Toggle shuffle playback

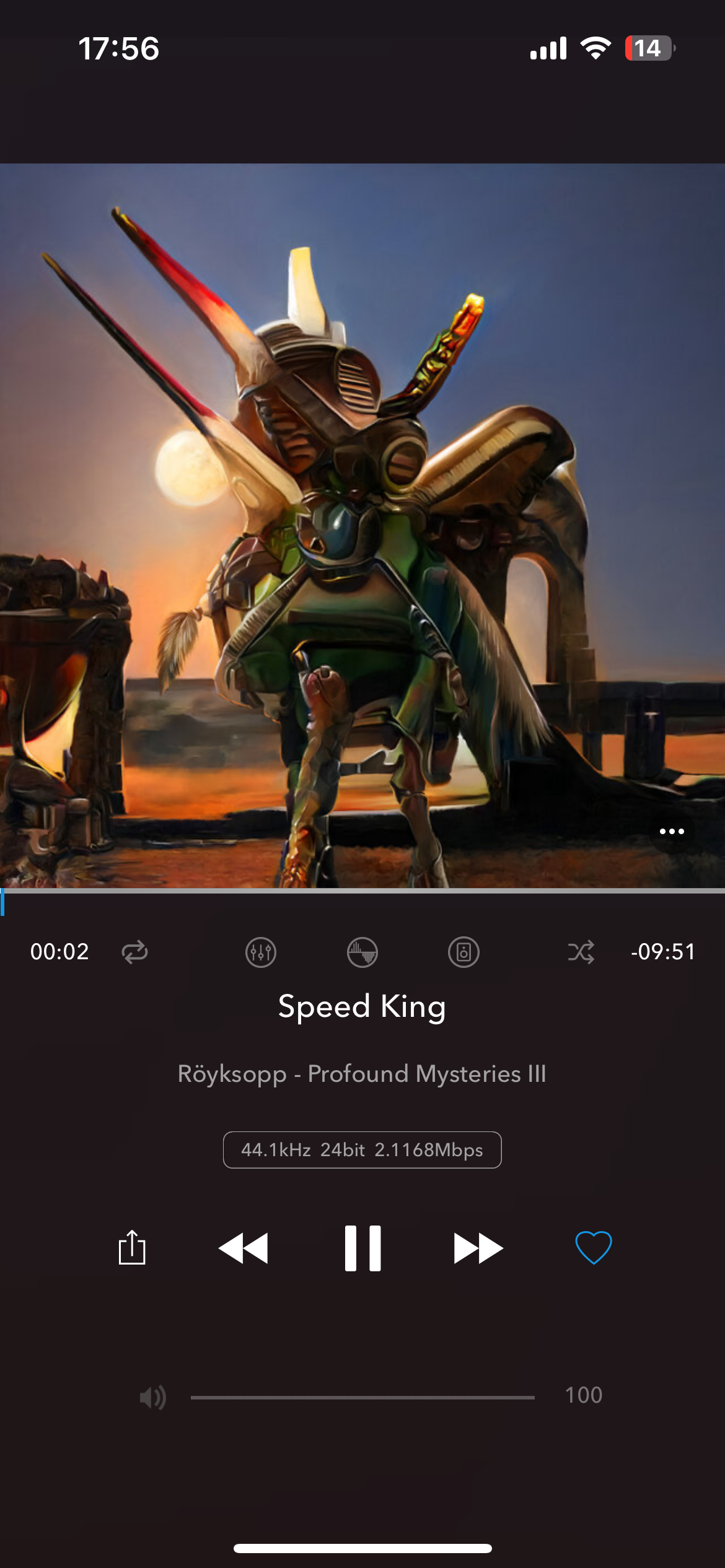click(x=581, y=952)
